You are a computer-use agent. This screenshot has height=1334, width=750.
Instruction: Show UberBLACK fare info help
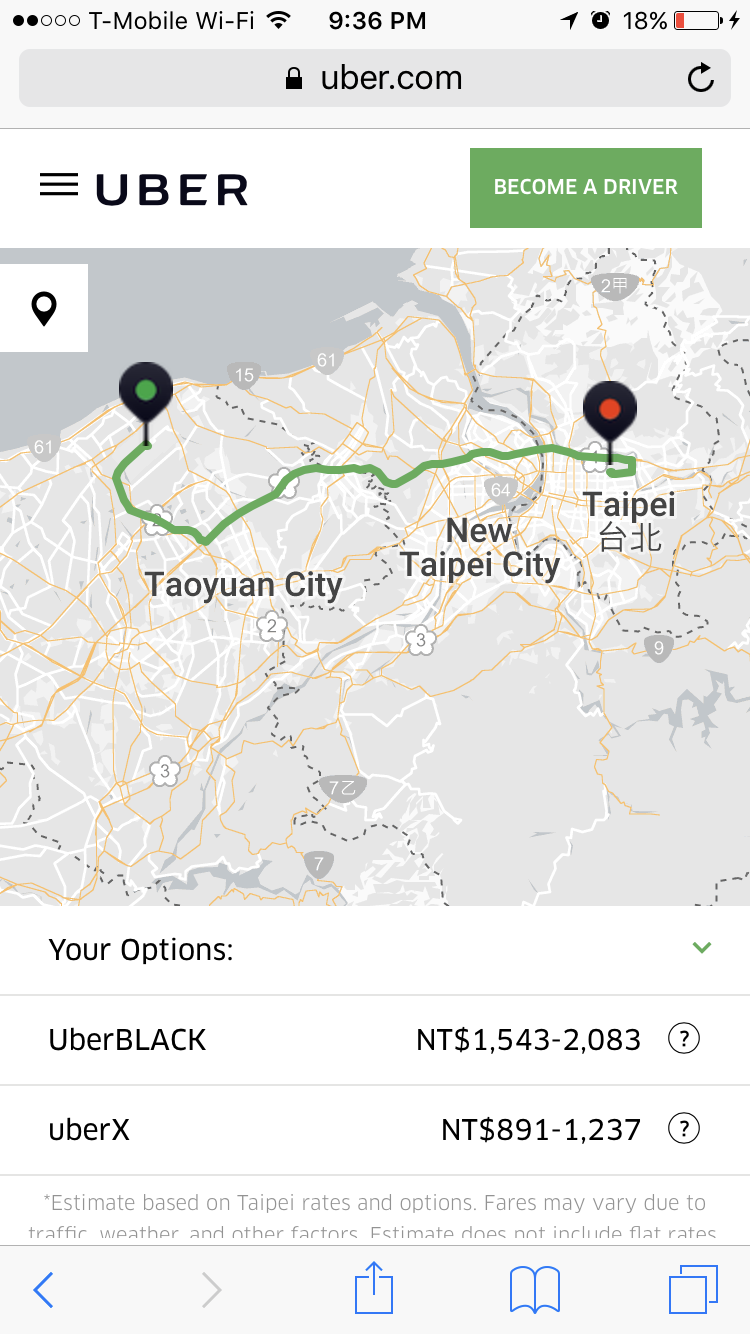tap(683, 1040)
